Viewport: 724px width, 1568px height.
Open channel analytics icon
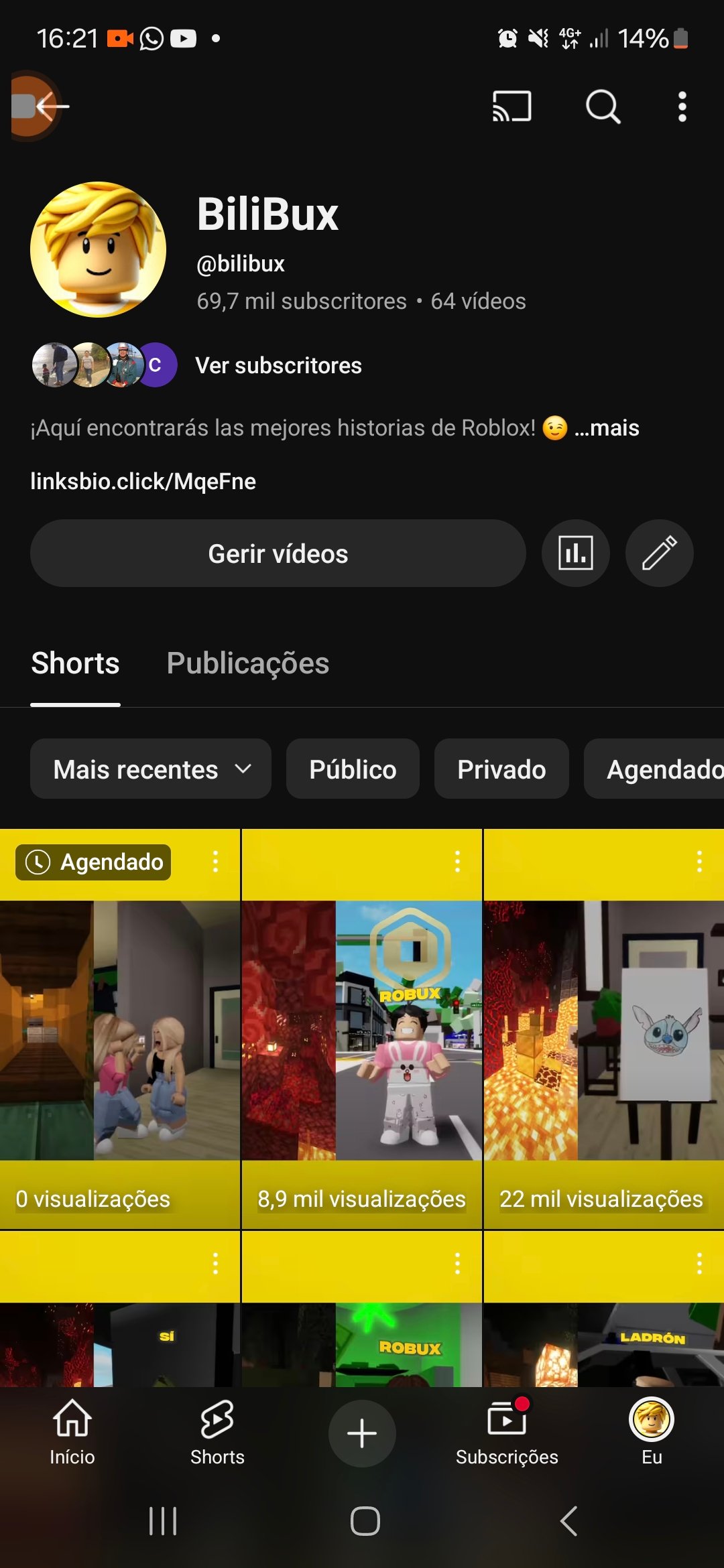click(x=576, y=553)
